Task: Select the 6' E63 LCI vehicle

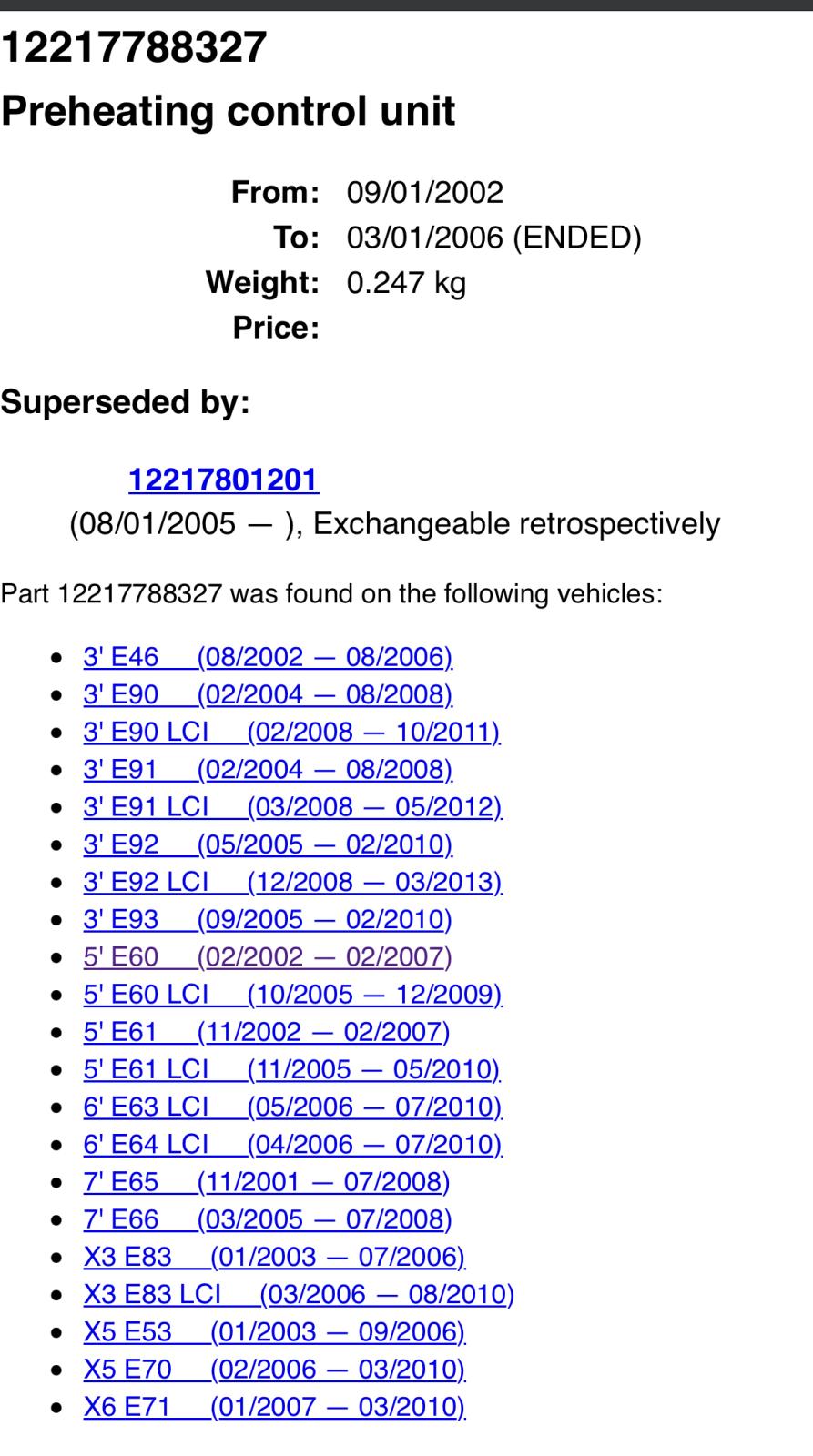Action: click(x=292, y=1107)
